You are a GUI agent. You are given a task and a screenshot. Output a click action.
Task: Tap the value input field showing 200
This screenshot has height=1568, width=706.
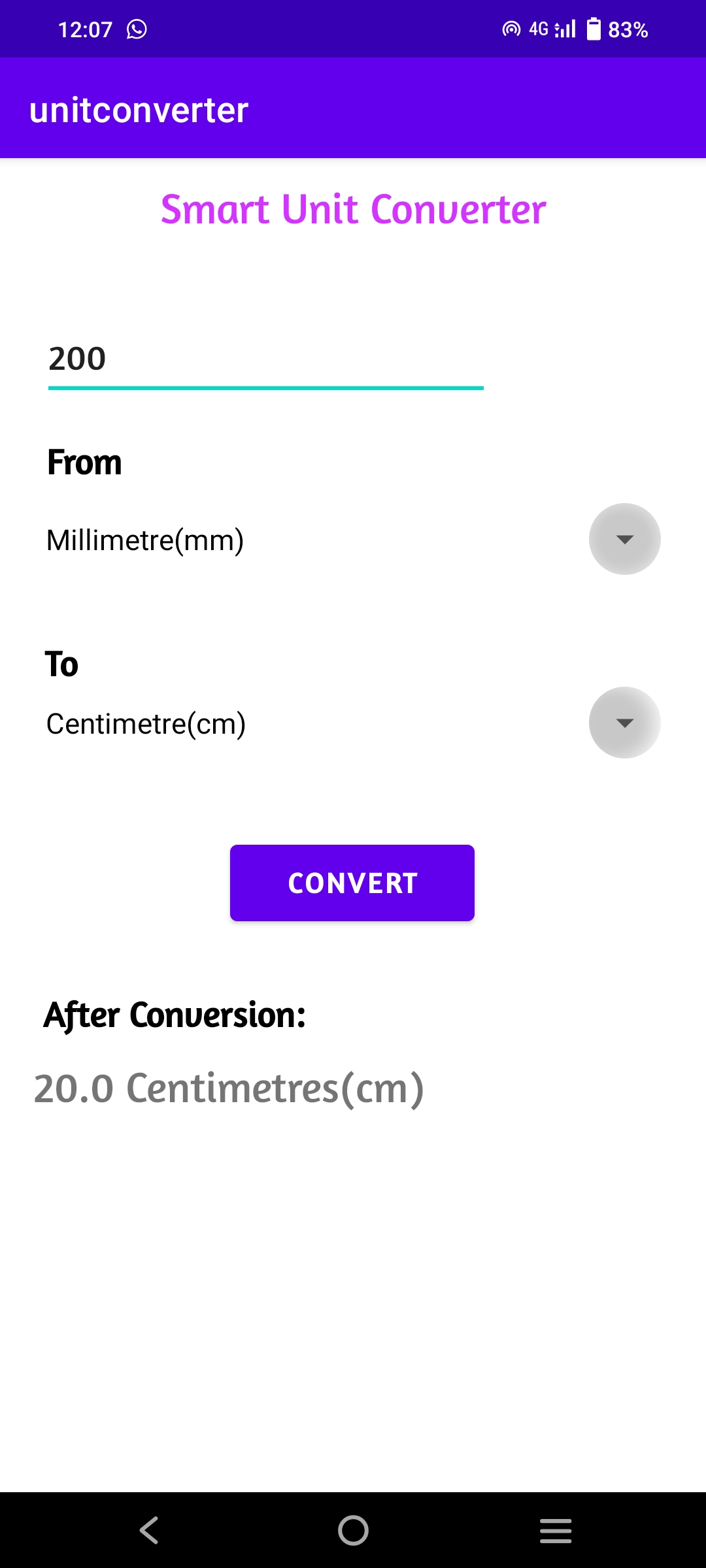point(265,359)
